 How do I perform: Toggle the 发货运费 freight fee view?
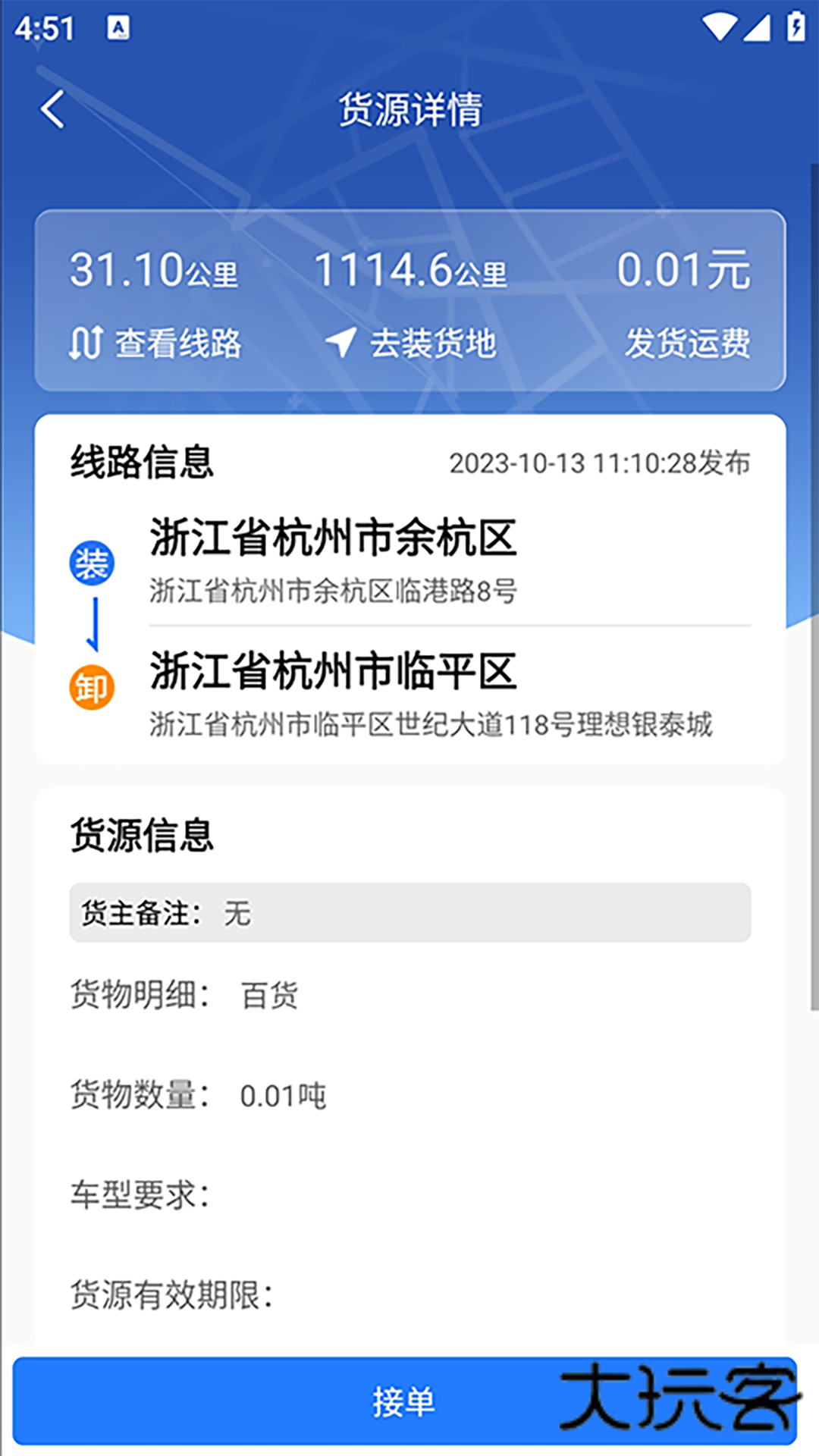(x=687, y=343)
